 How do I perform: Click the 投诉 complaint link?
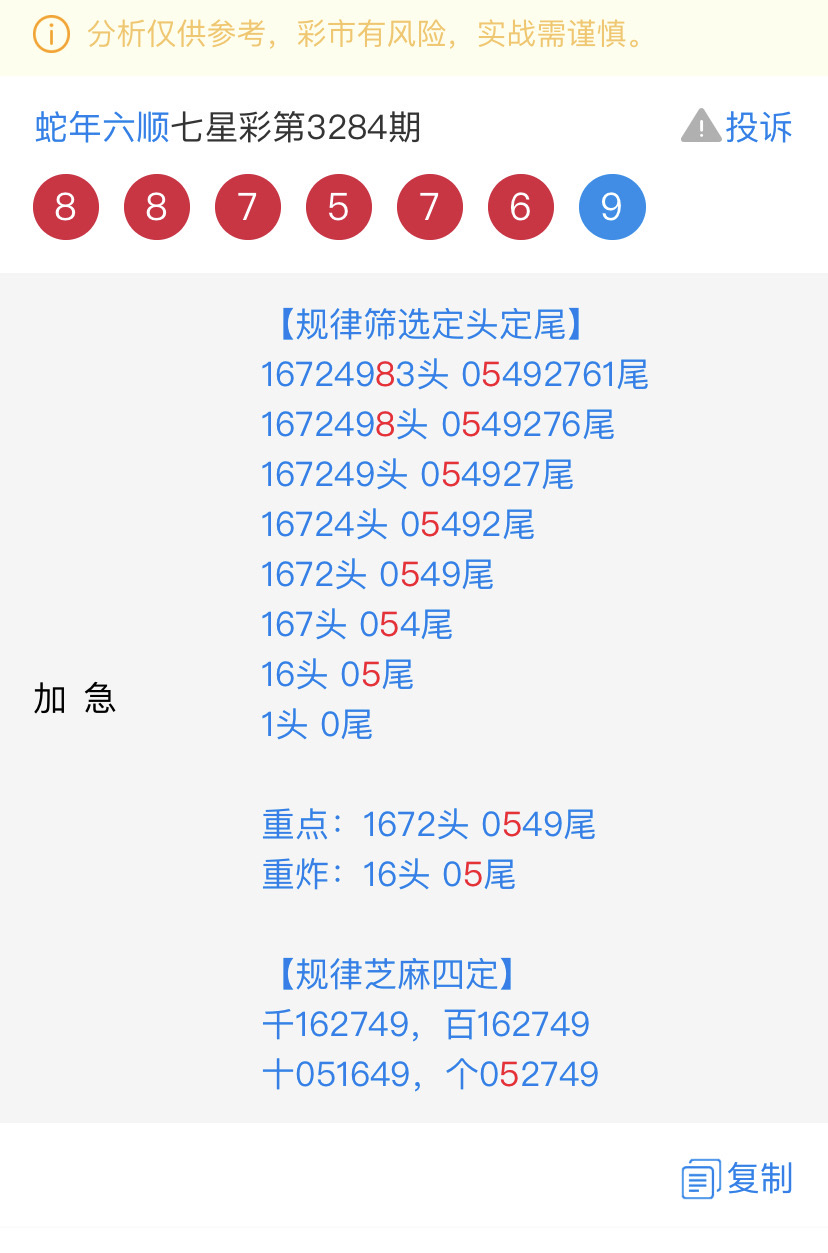(763, 127)
